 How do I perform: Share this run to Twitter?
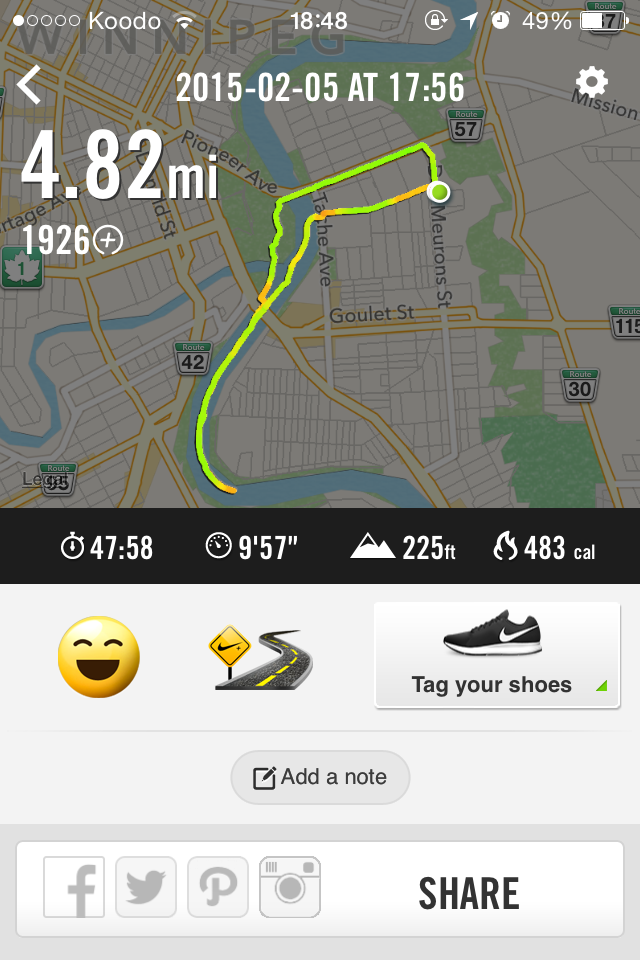point(146,887)
